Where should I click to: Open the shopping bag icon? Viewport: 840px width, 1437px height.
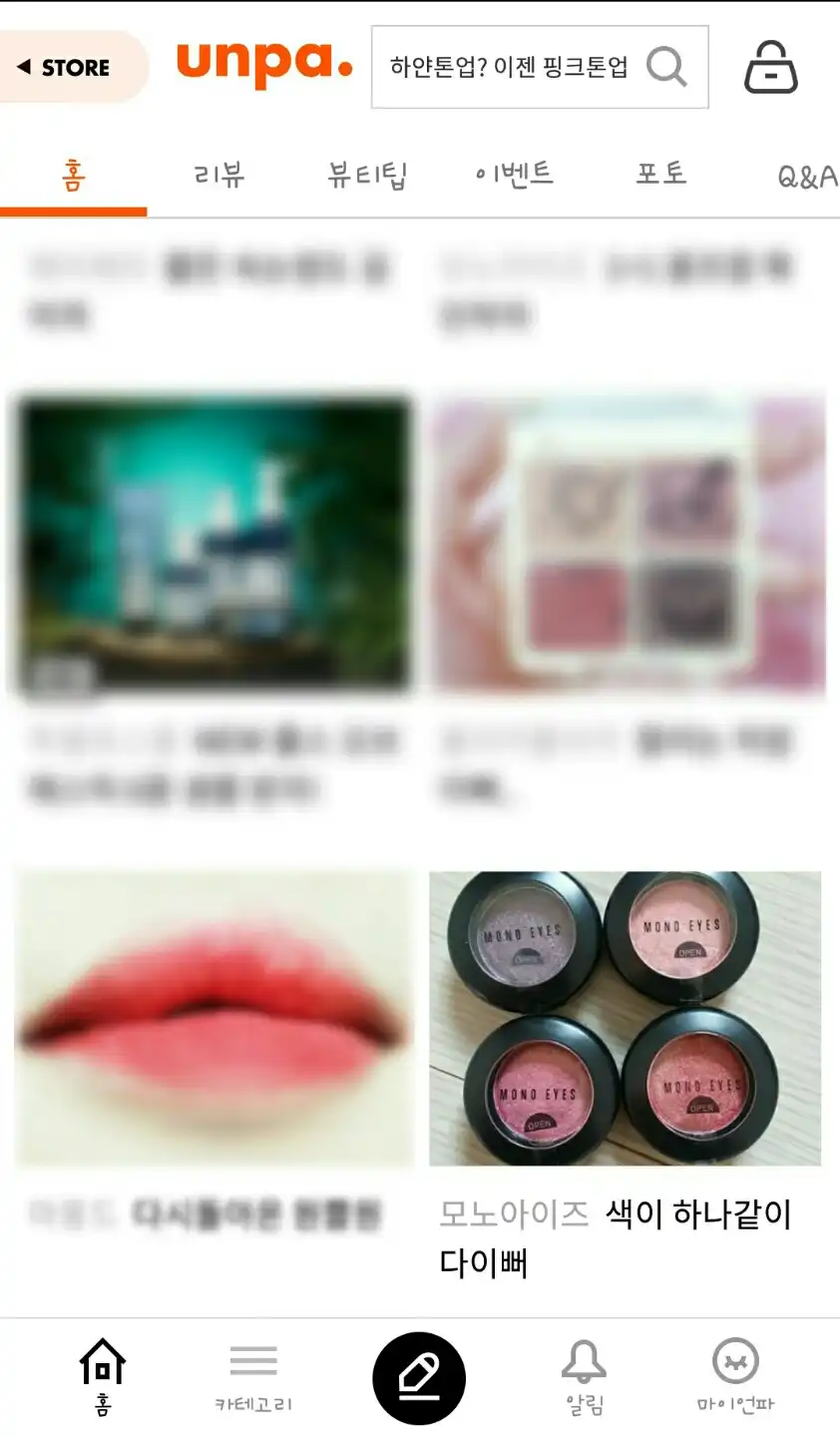[x=771, y=67]
